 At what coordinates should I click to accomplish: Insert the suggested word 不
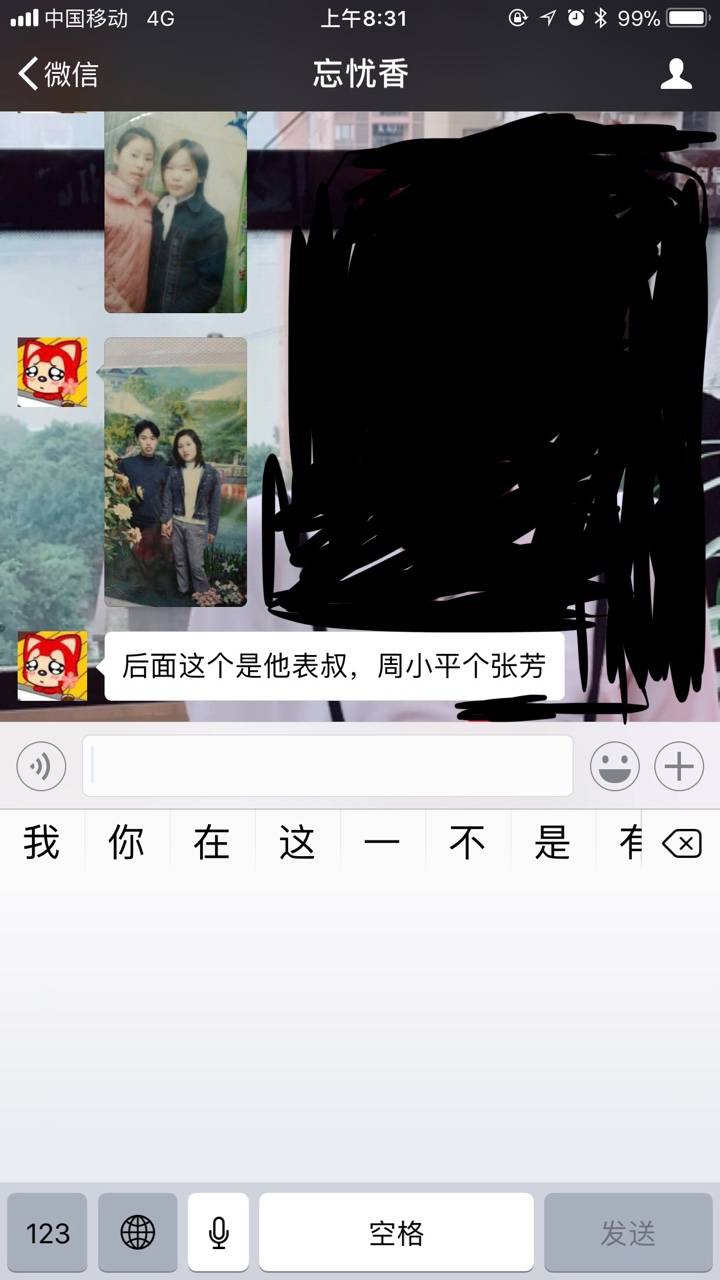[467, 844]
